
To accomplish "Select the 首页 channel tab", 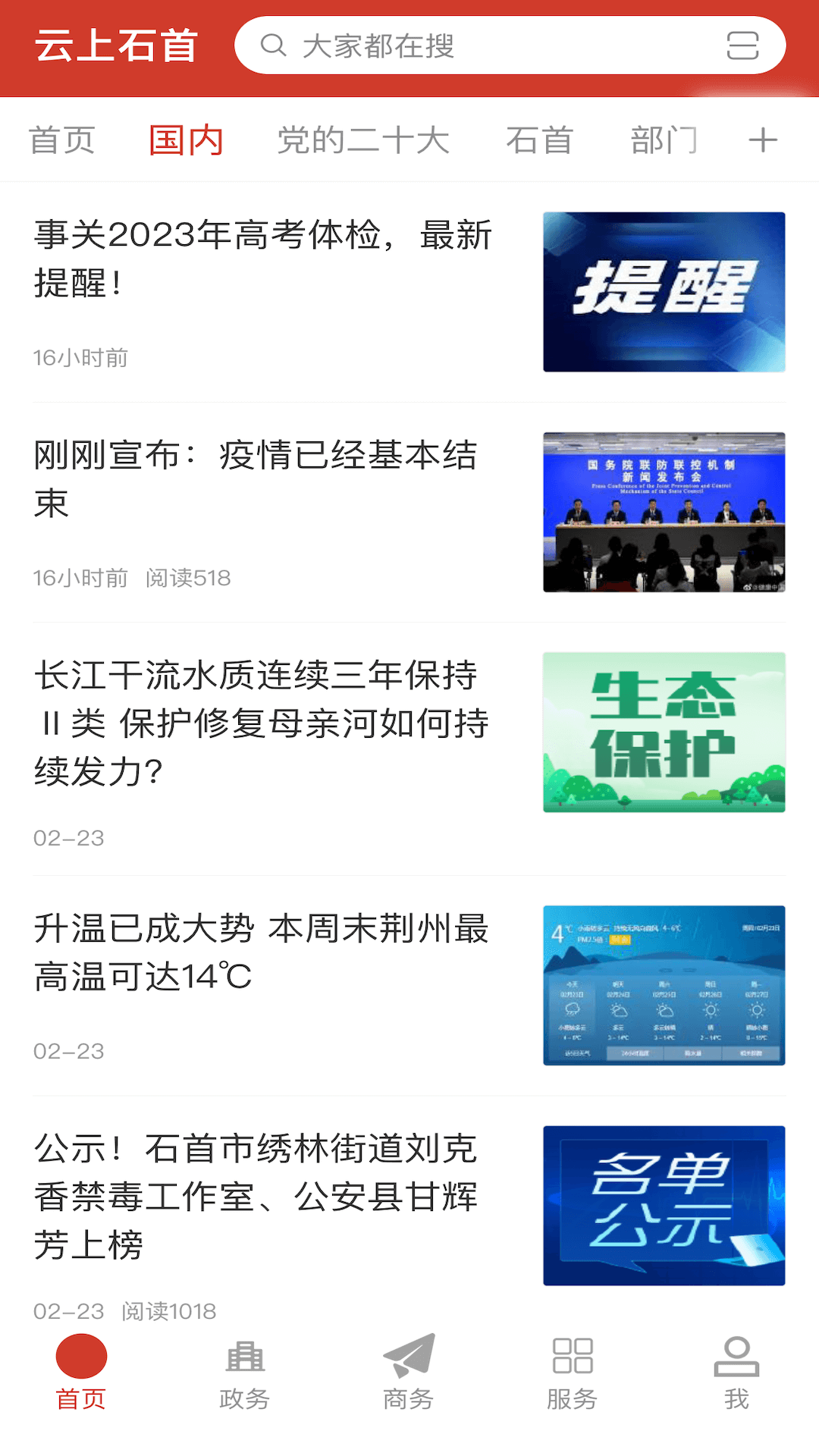I will [61, 139].
